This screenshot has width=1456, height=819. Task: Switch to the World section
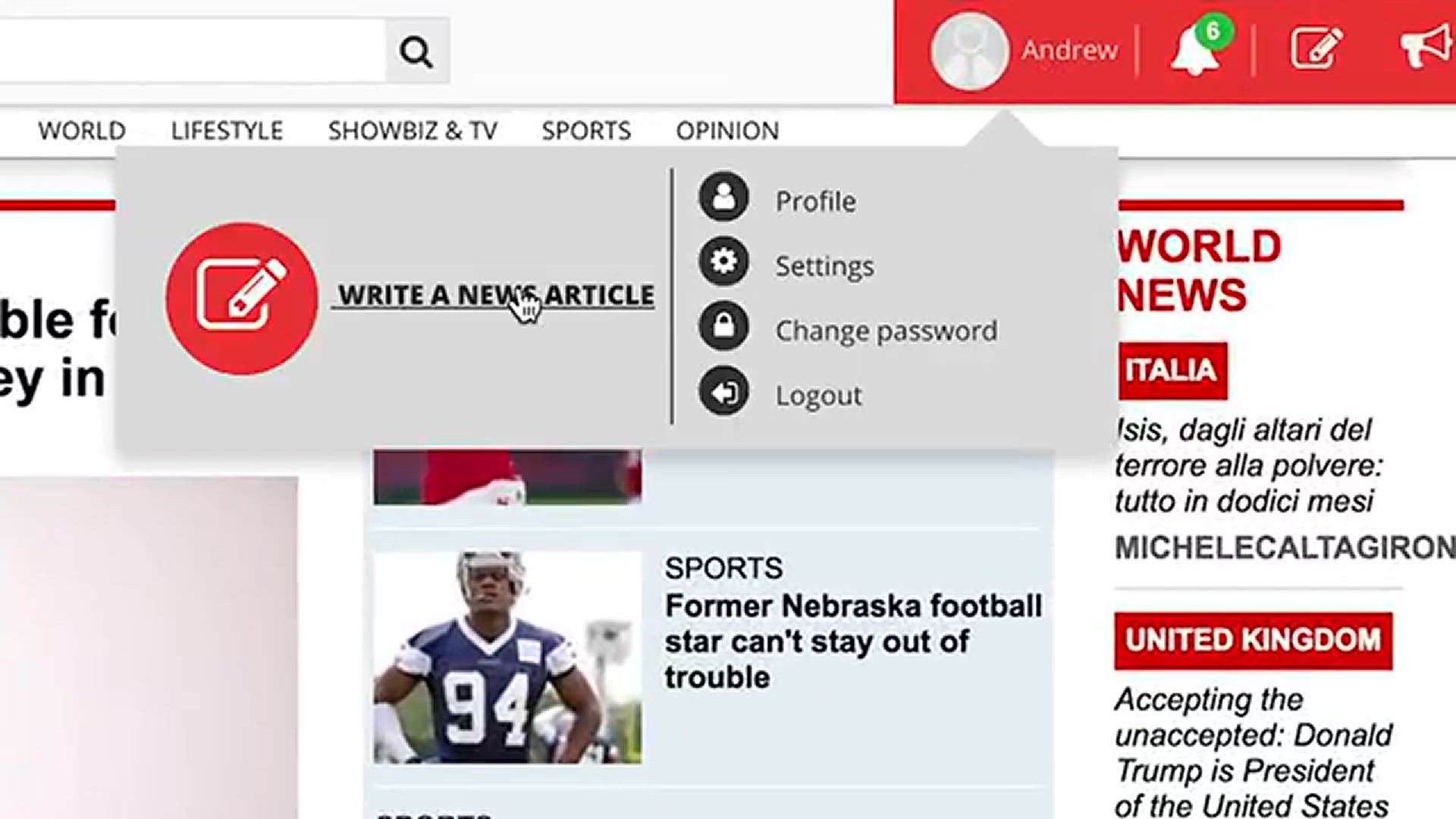[82, 130]
